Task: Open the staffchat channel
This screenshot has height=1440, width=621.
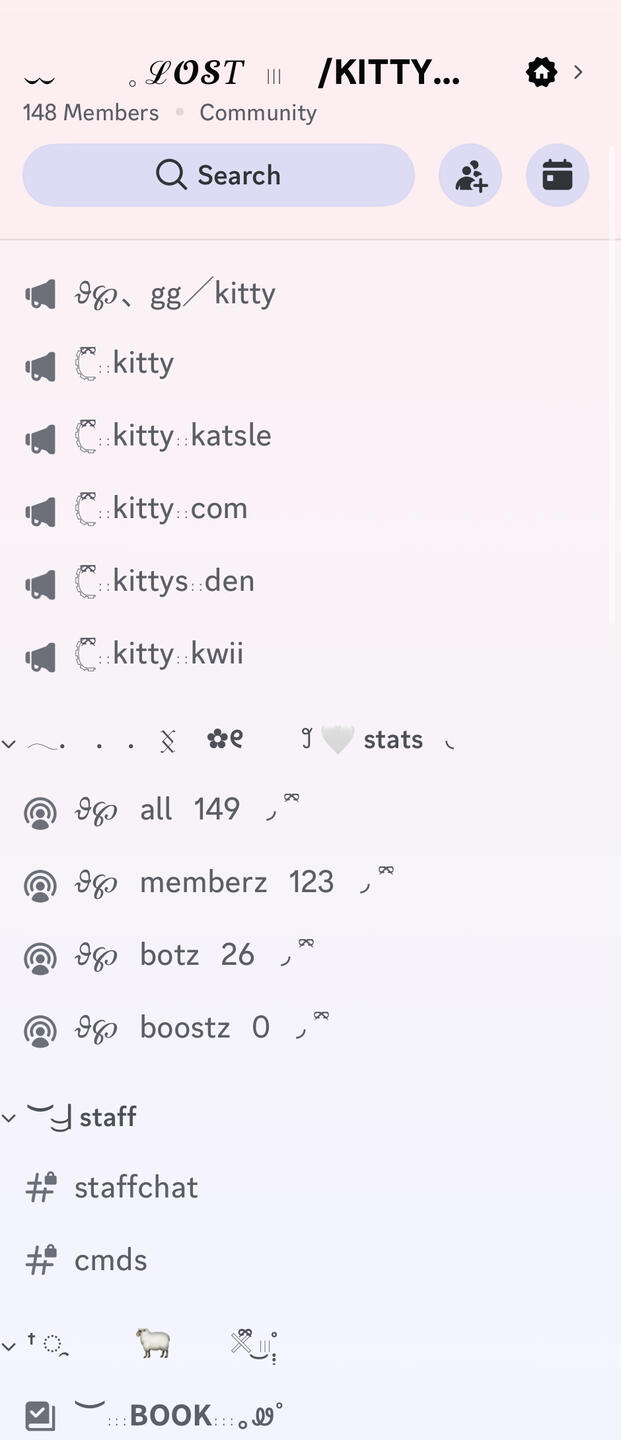Action: point(136,1188)
